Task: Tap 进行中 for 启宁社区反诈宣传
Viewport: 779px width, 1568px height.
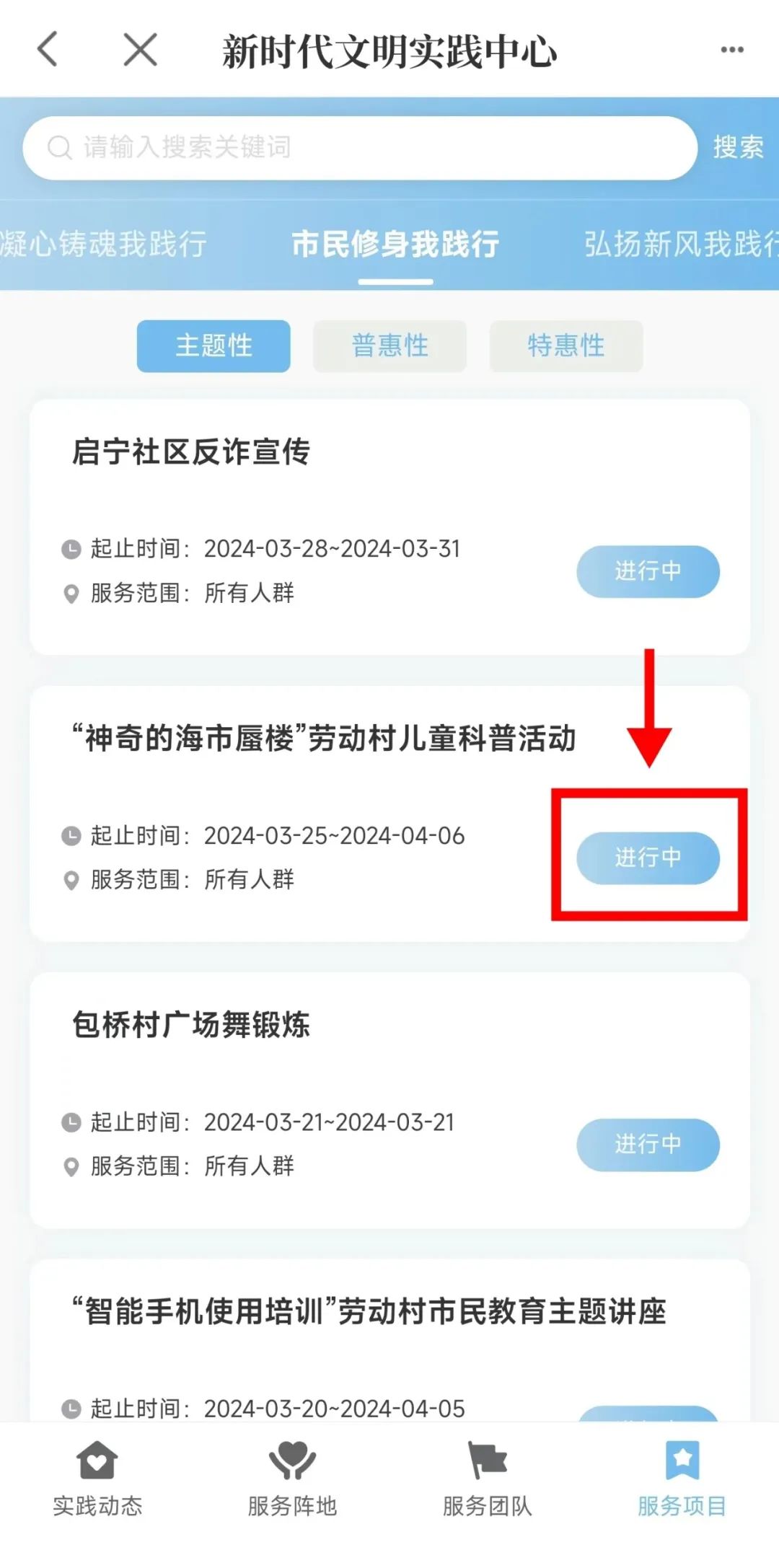Action: point(648,571)
